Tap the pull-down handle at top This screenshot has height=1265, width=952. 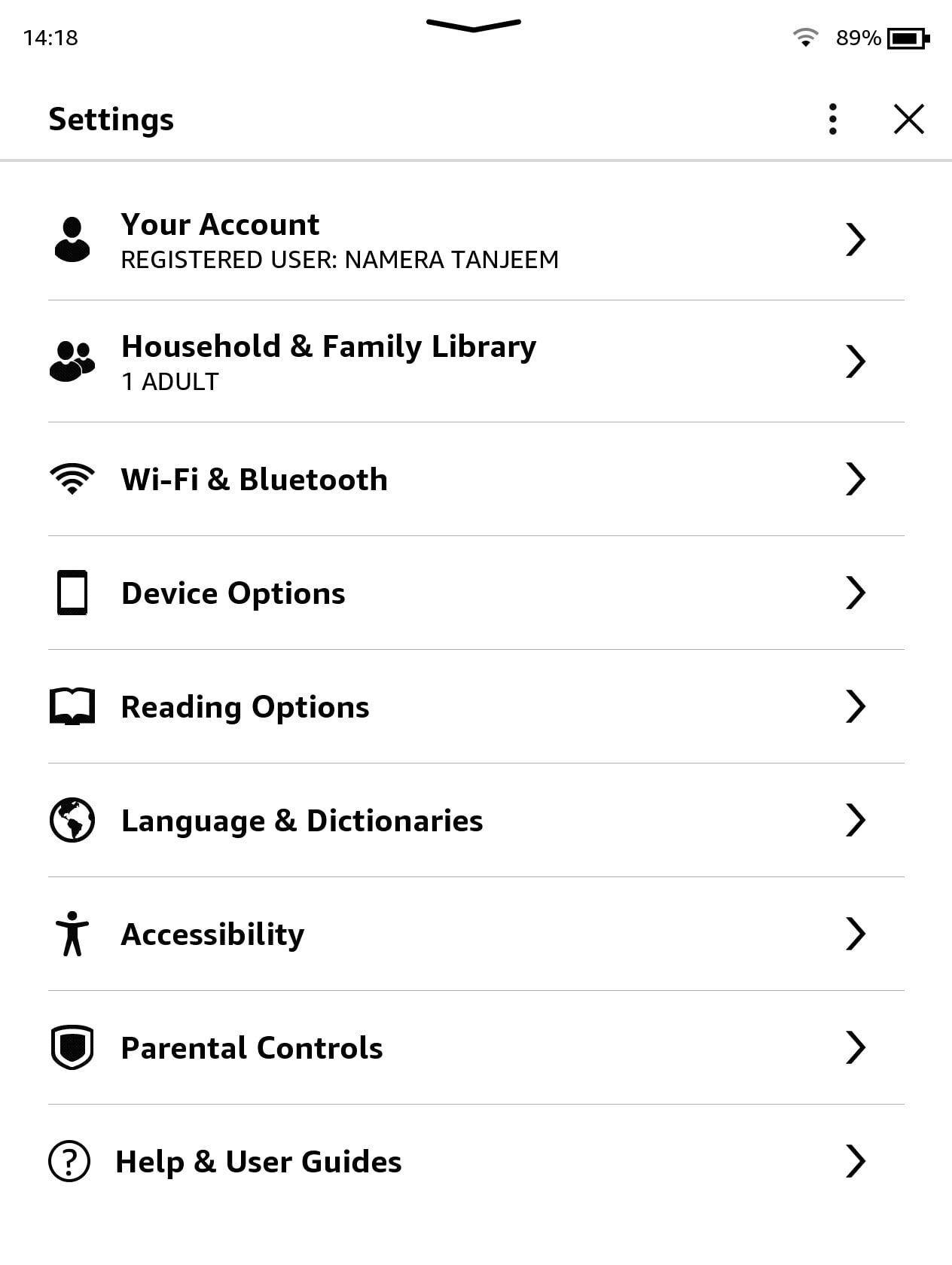pos(474,26)
